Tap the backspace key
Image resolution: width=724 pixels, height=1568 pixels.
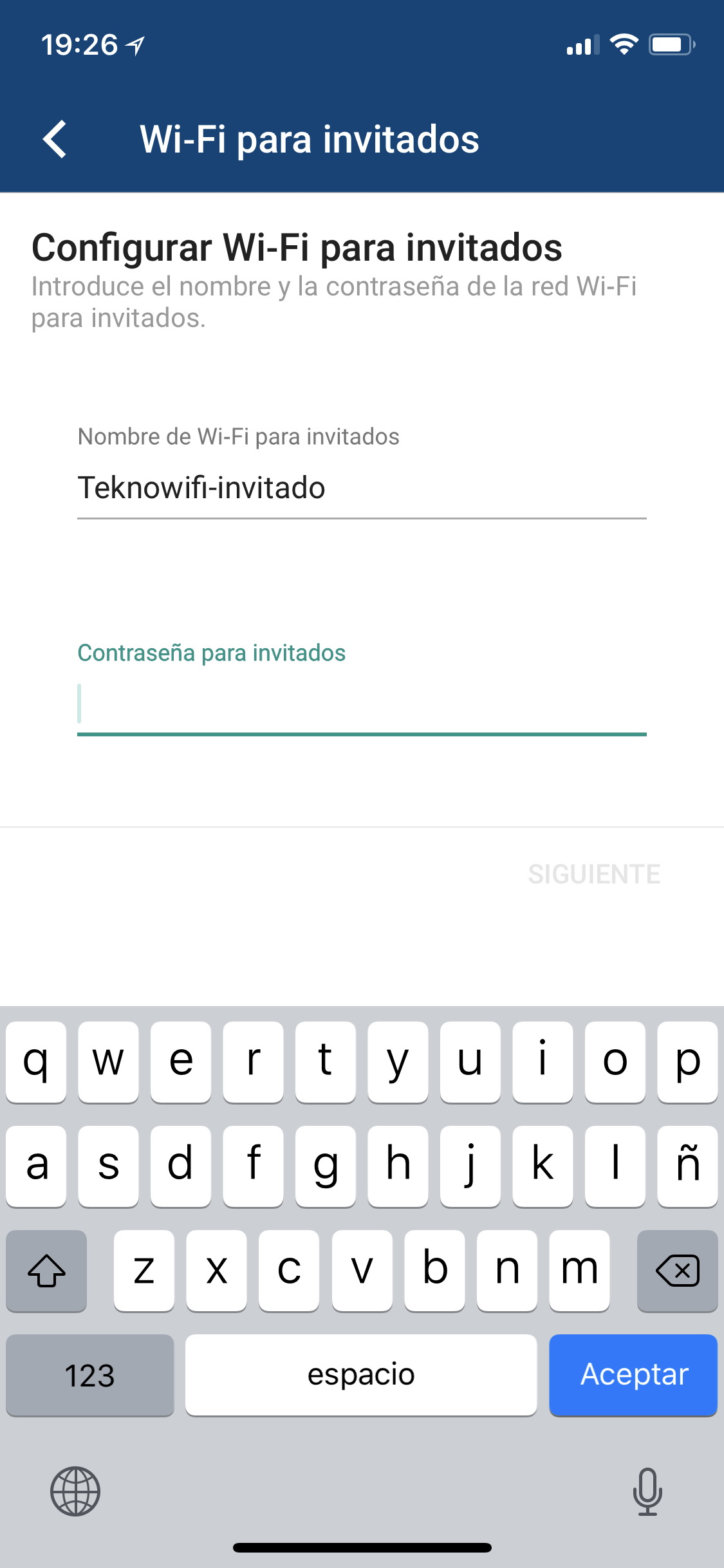click(x=677, y=1270)
